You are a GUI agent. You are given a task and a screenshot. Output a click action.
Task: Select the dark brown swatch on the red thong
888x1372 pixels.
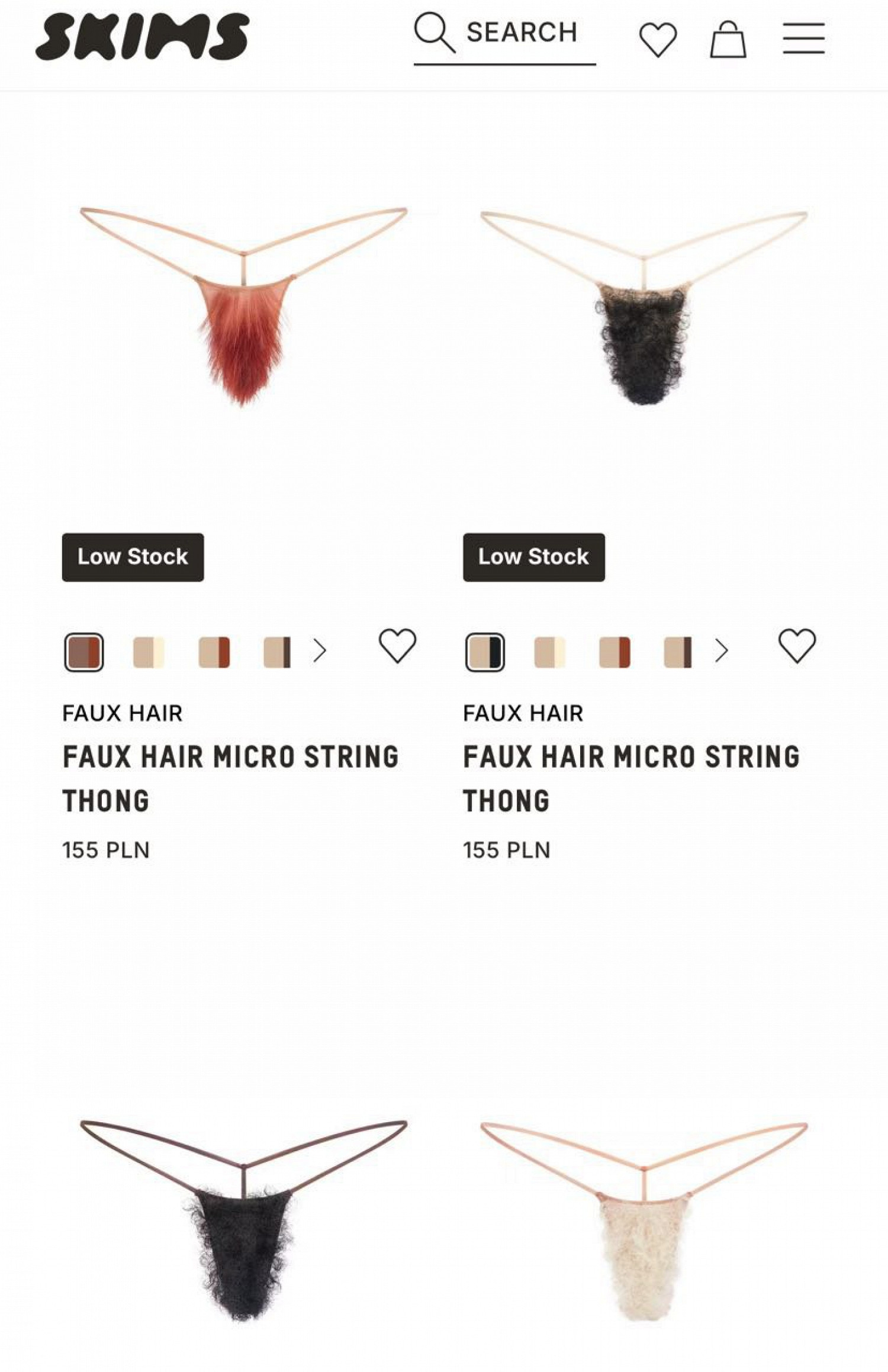point(277,652)
